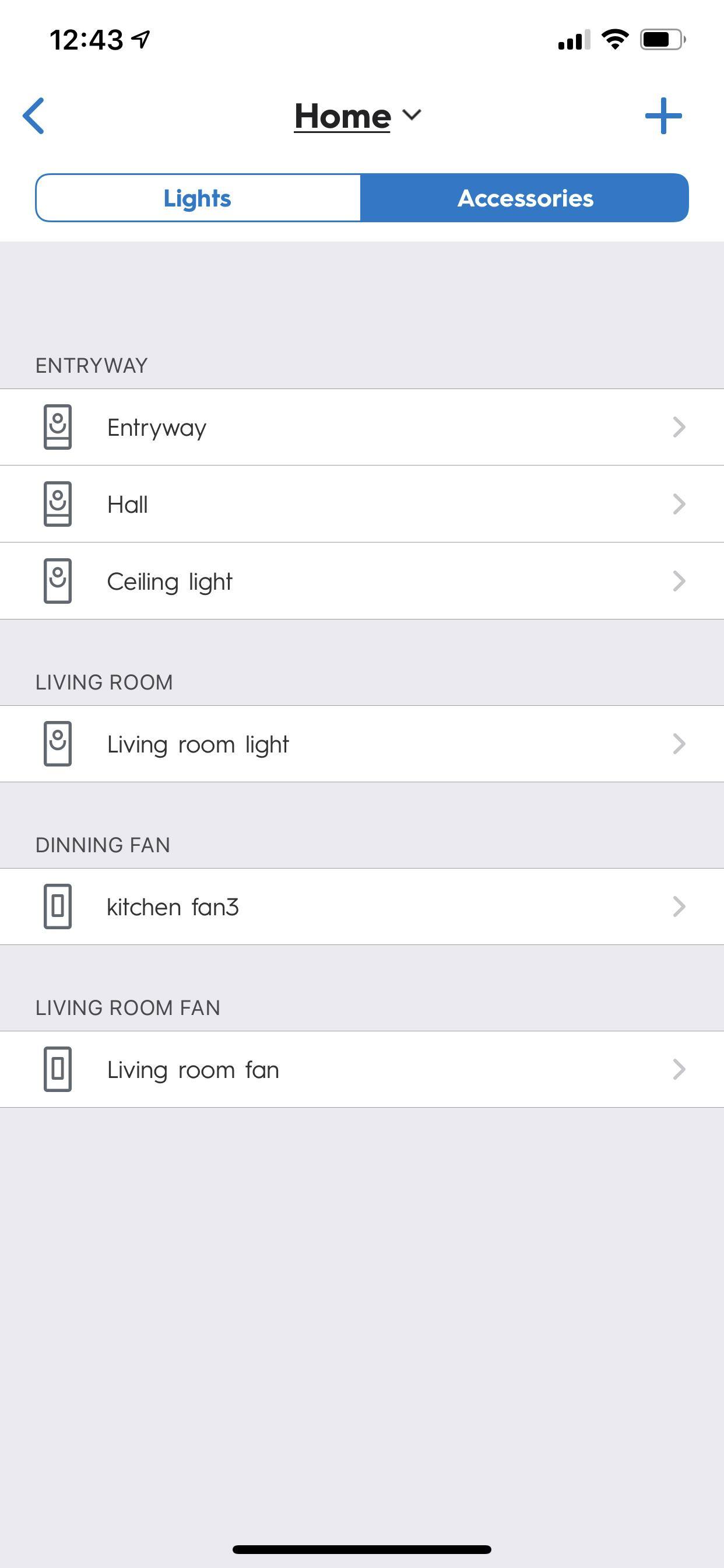The height and width of the screenshot is (1568, 724).
Task: Open the Home location dropdown
Action: pyautogui.click(x=358, y=116)
